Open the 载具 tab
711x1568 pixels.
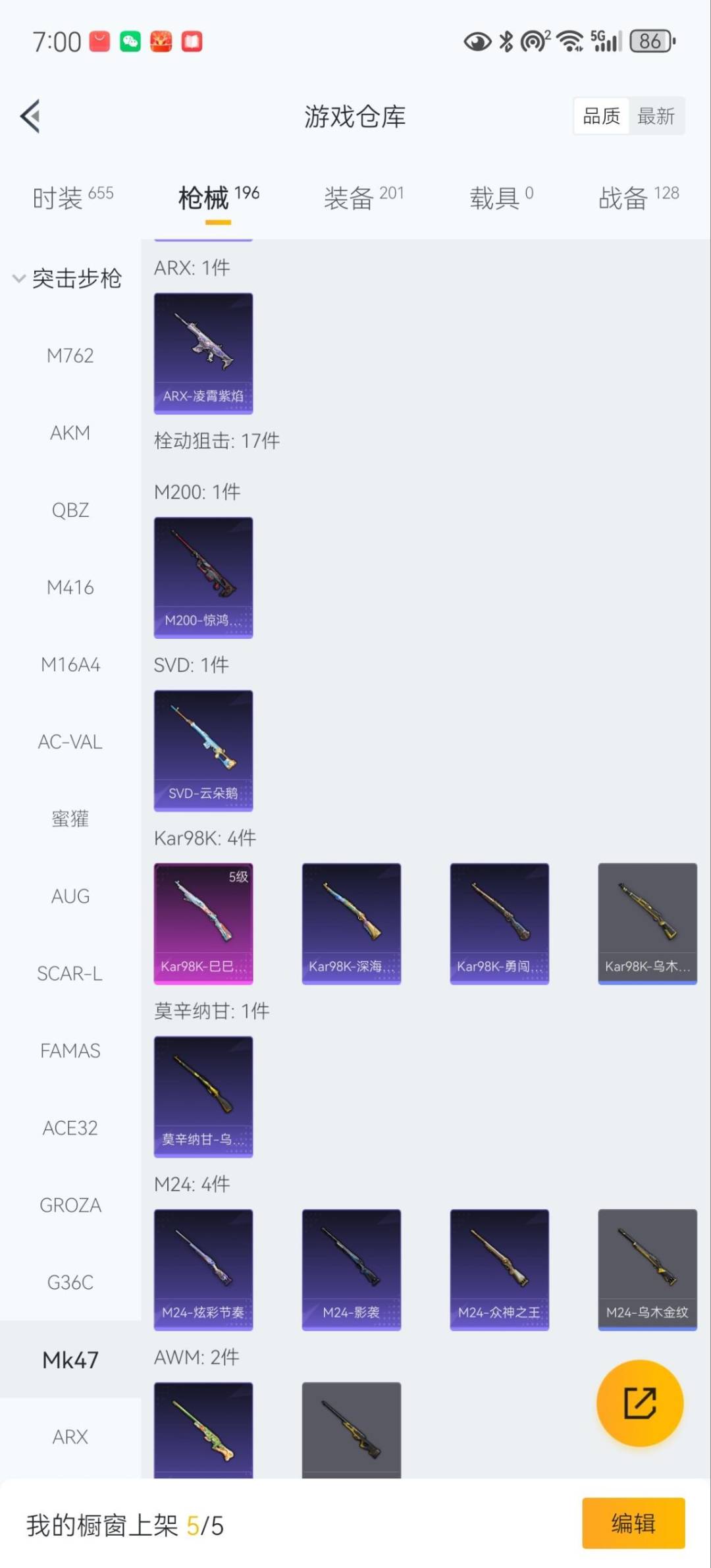pos(500,197)
